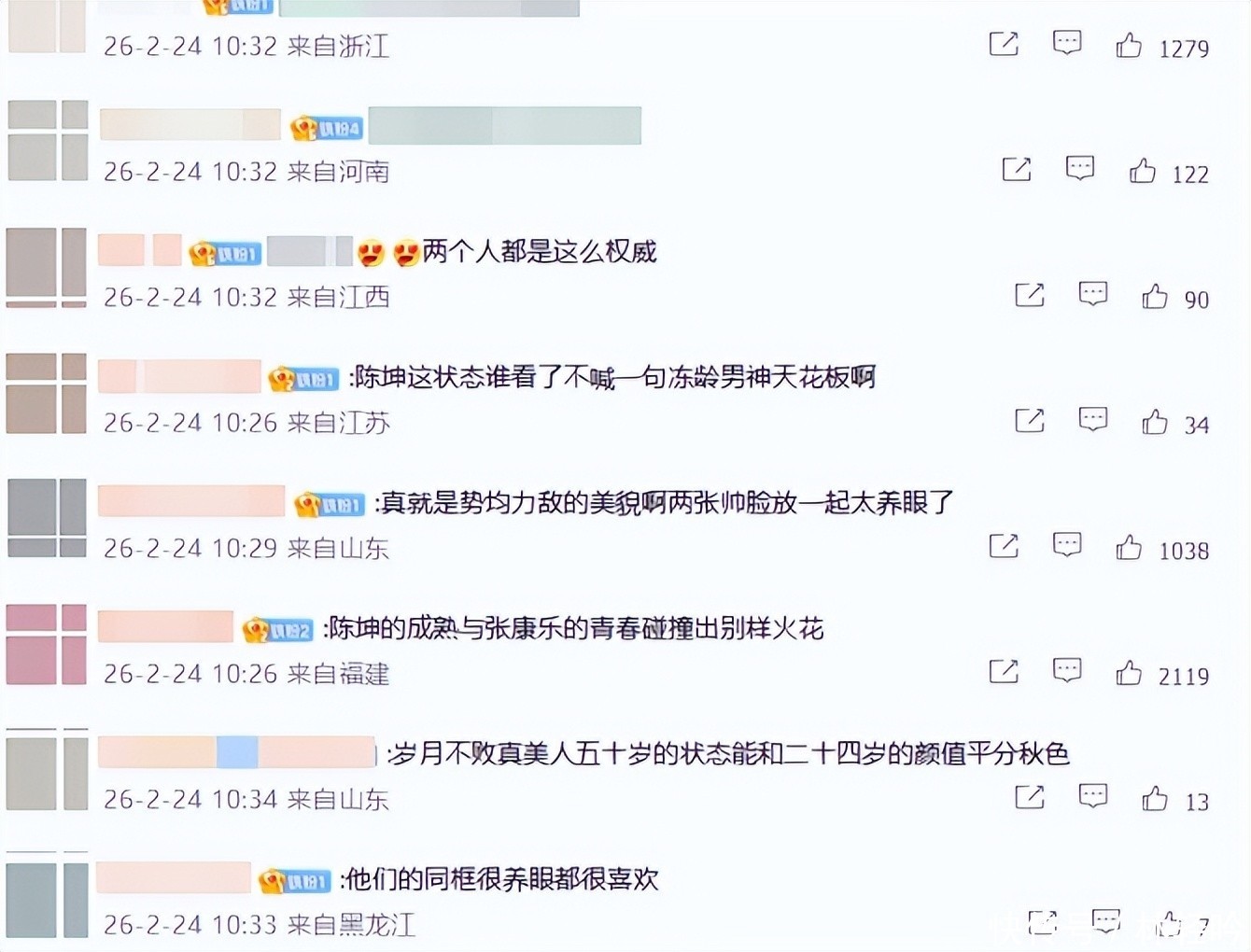Share the comment '碰撞出别样火花'
The width and height of the screenshot is (1251, 952).
click(1004, 671)
